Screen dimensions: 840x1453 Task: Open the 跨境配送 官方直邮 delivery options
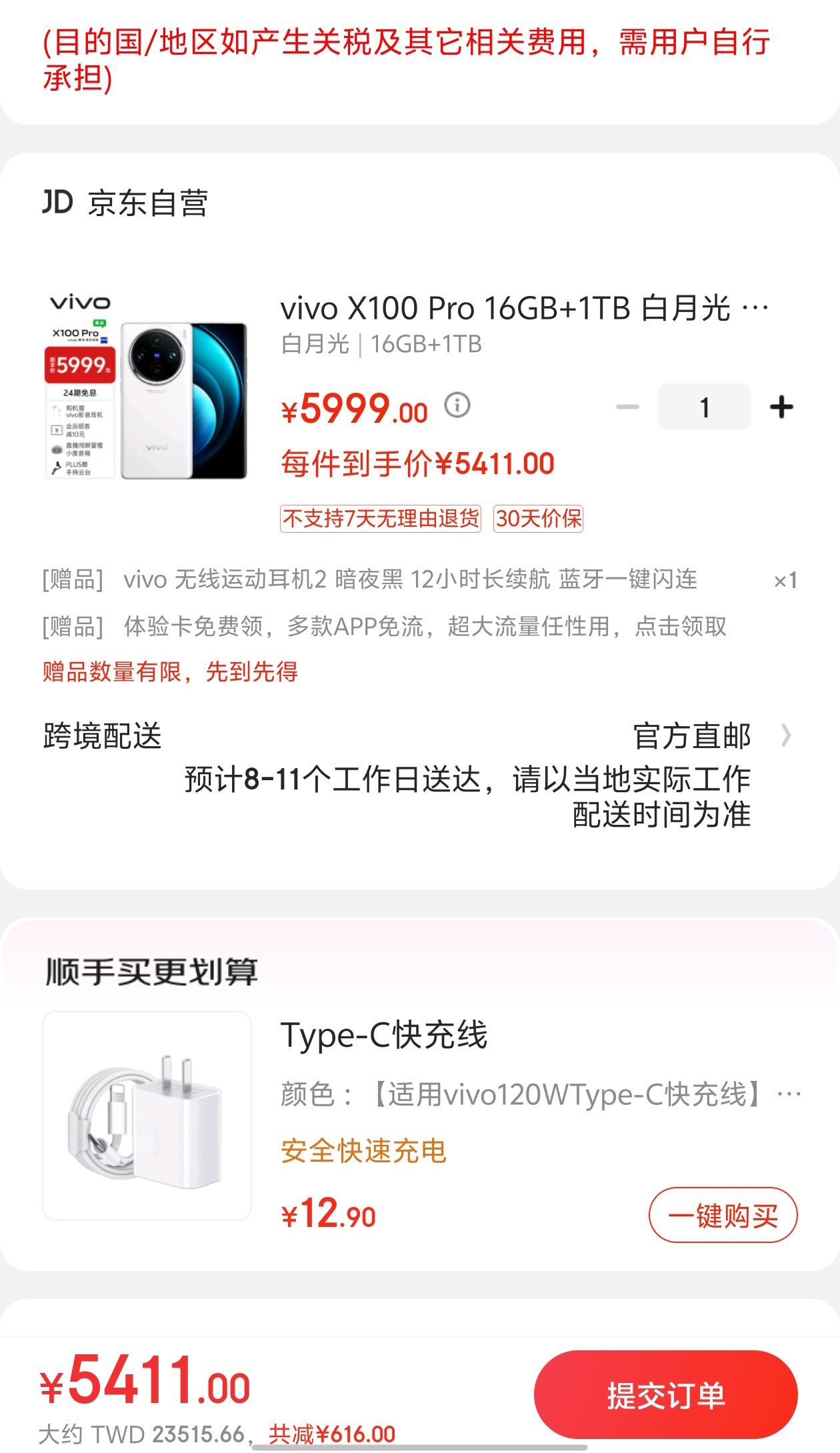tap(785, 736)
